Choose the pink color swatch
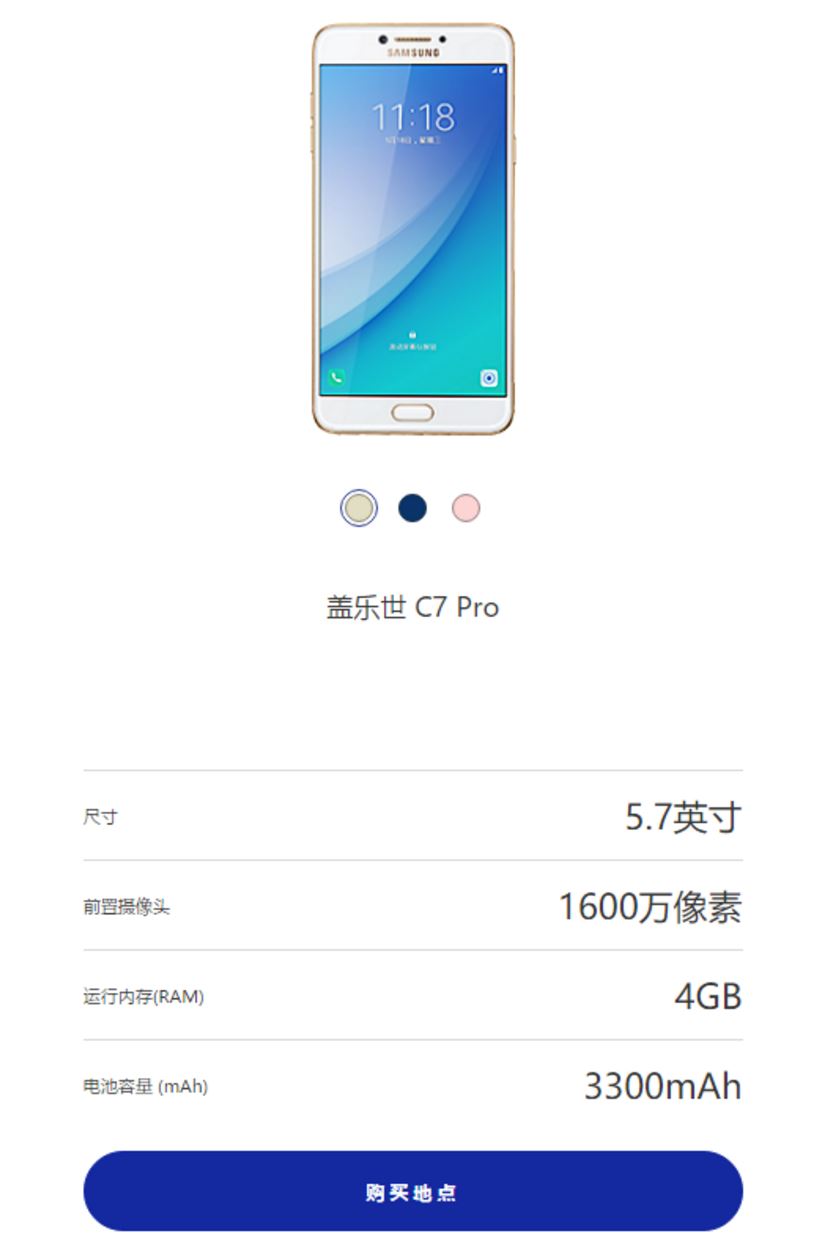 (465, 508)
